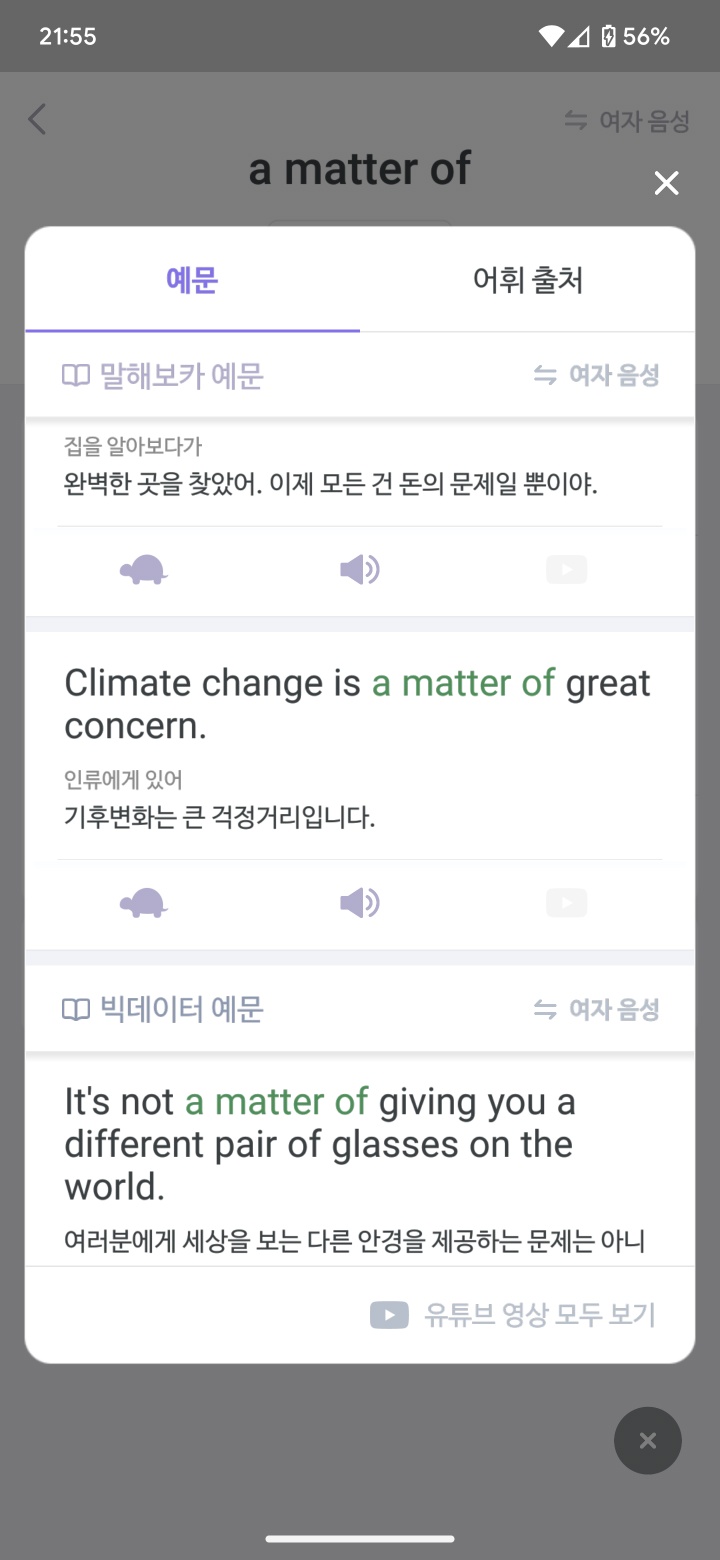Play slow audio for the money sentence

tap(144, 571)
